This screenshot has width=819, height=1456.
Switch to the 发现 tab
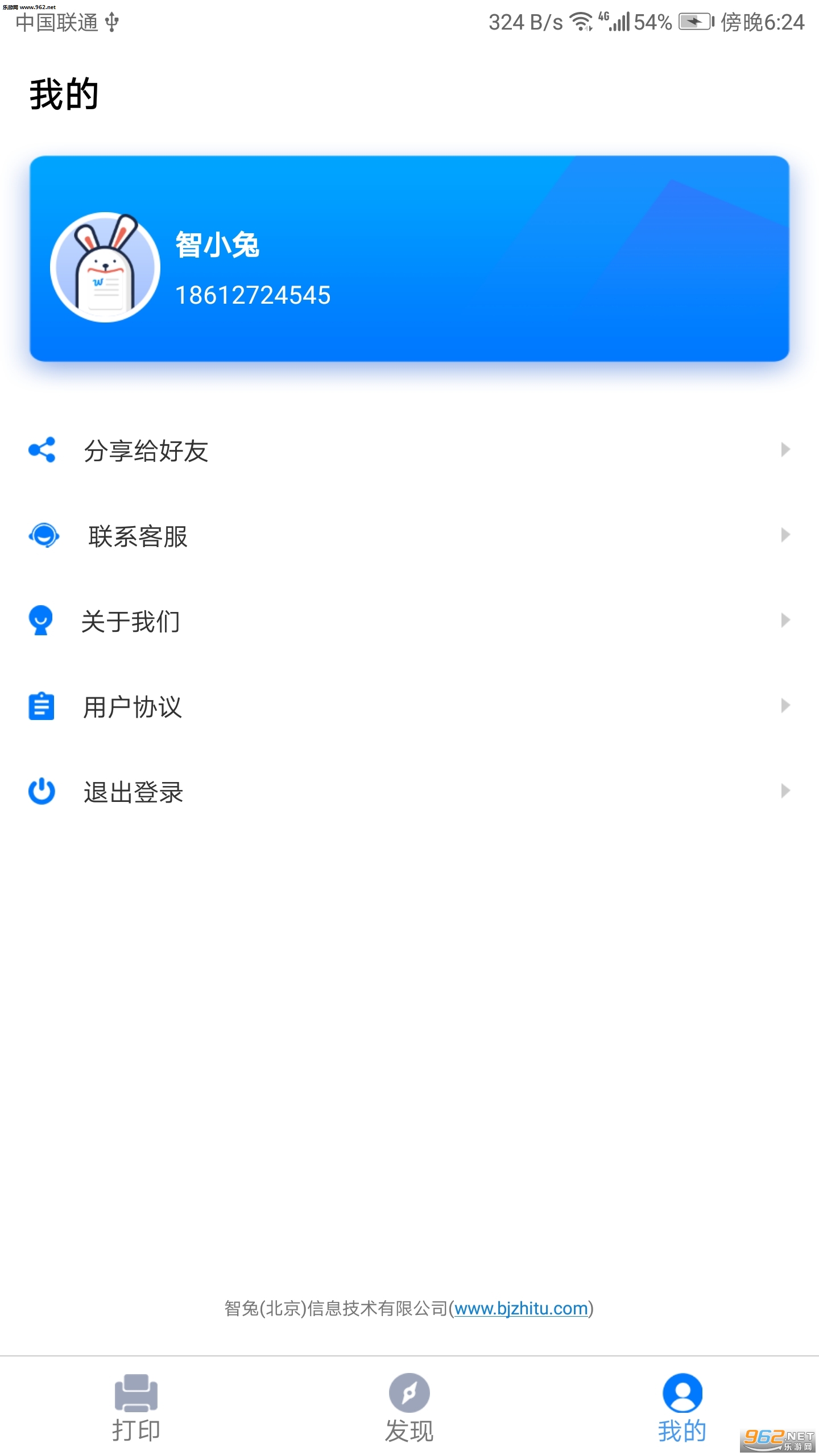pyautogui.click(x=409, y=1407)
